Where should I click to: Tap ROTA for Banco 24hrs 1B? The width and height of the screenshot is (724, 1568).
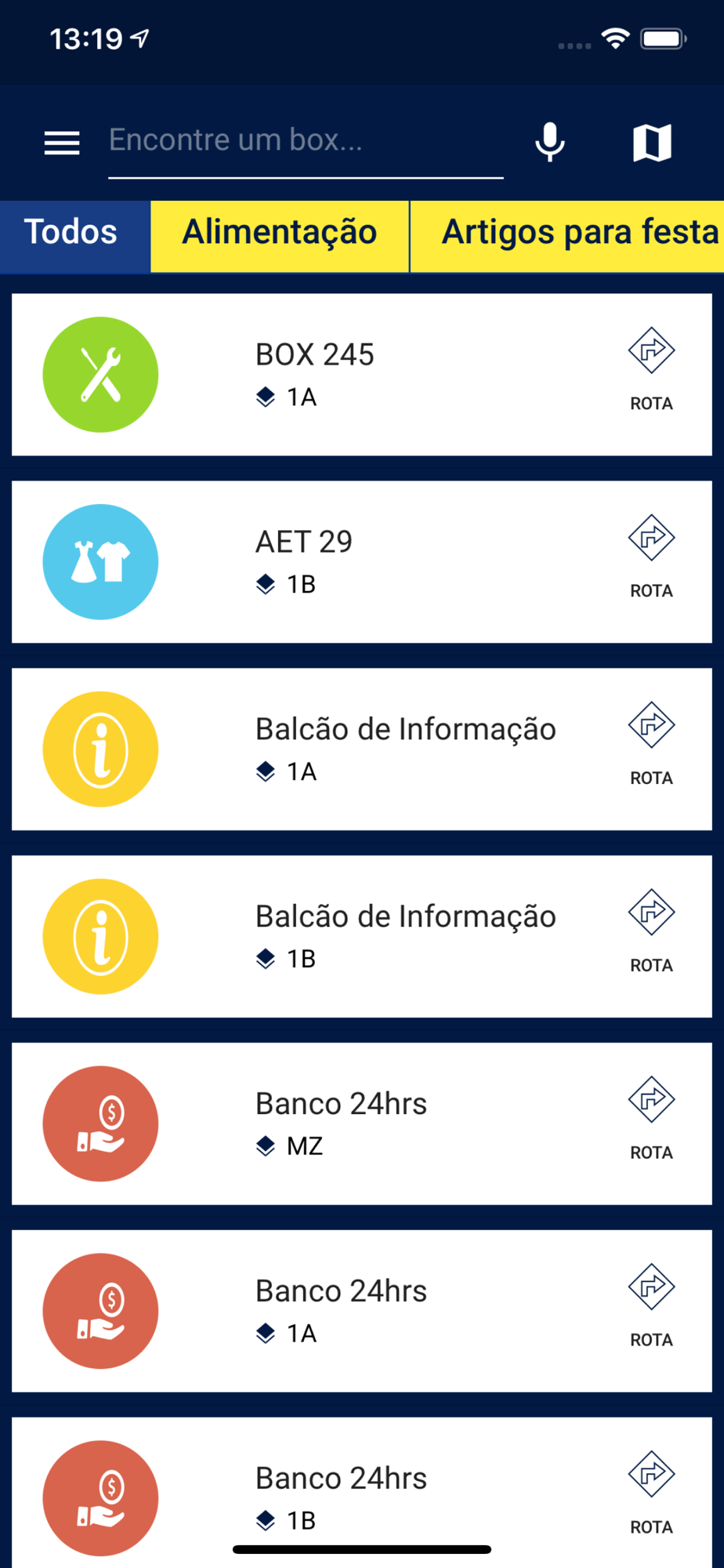[x=651, y=1492]
